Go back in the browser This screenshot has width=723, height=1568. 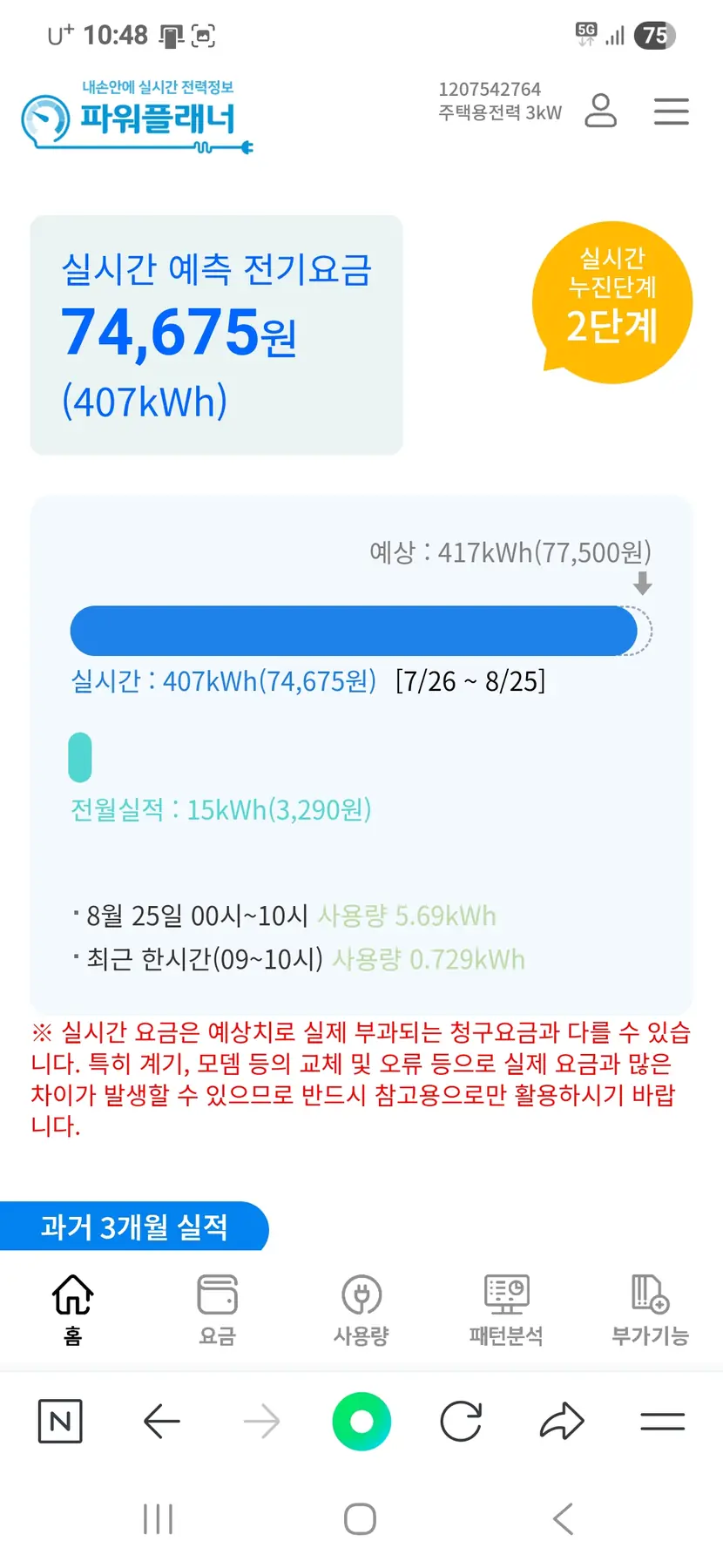(161, 1422)
